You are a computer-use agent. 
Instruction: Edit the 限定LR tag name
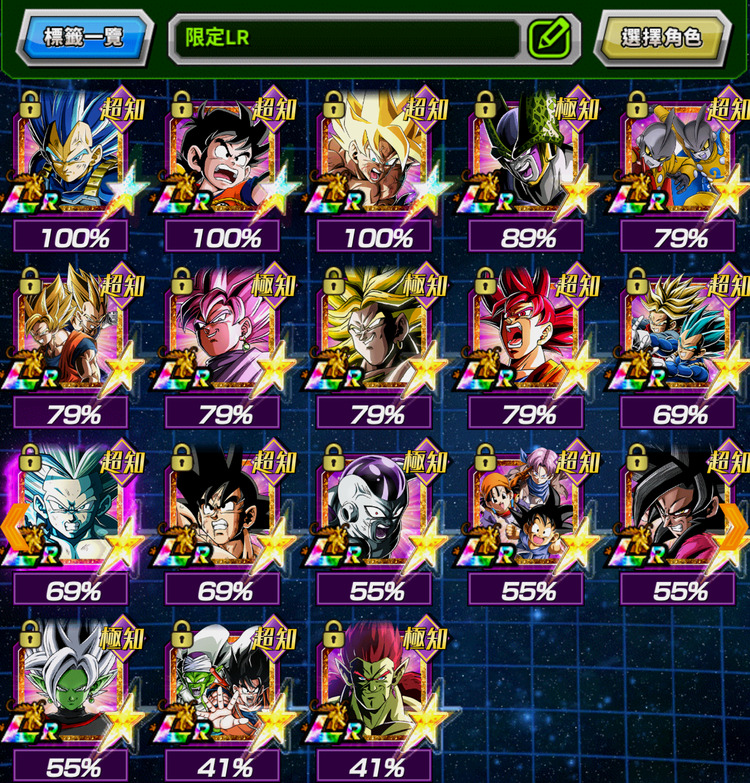tap(549, 38)
